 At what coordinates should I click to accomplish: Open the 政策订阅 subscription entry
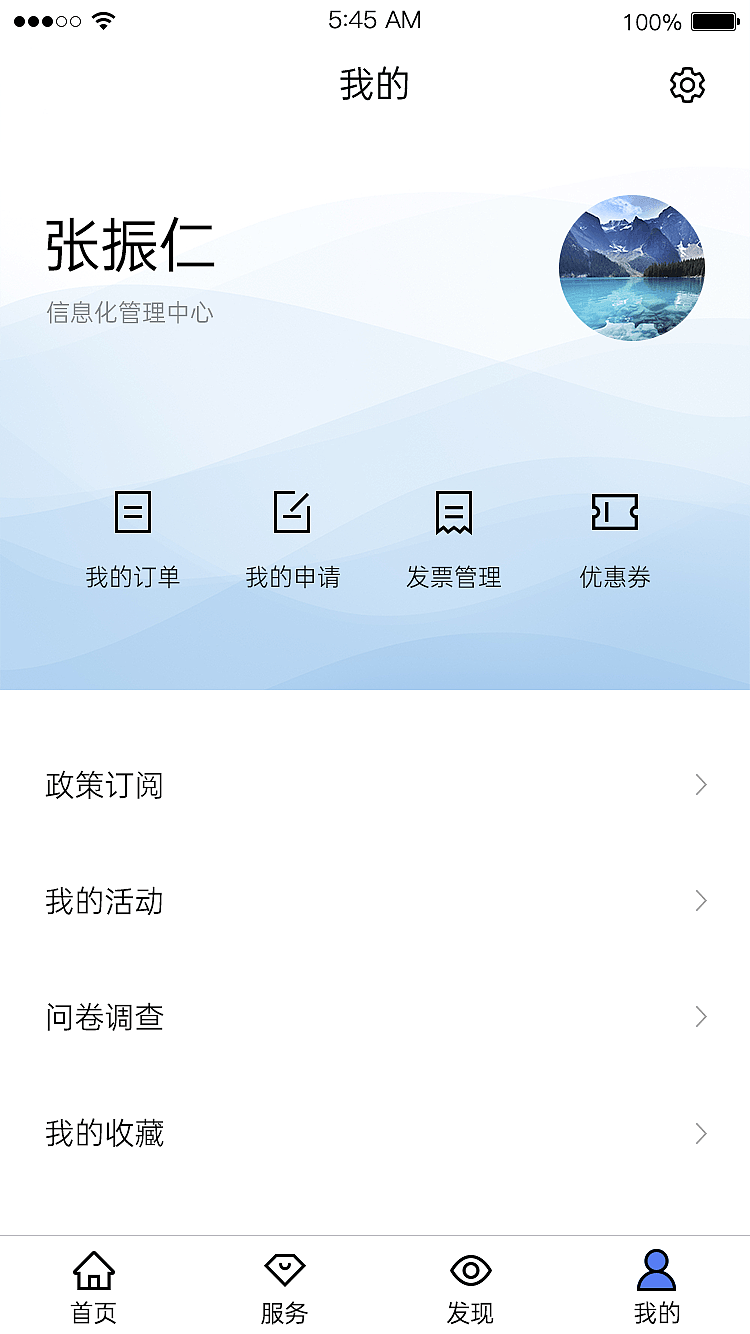[106, 785]
